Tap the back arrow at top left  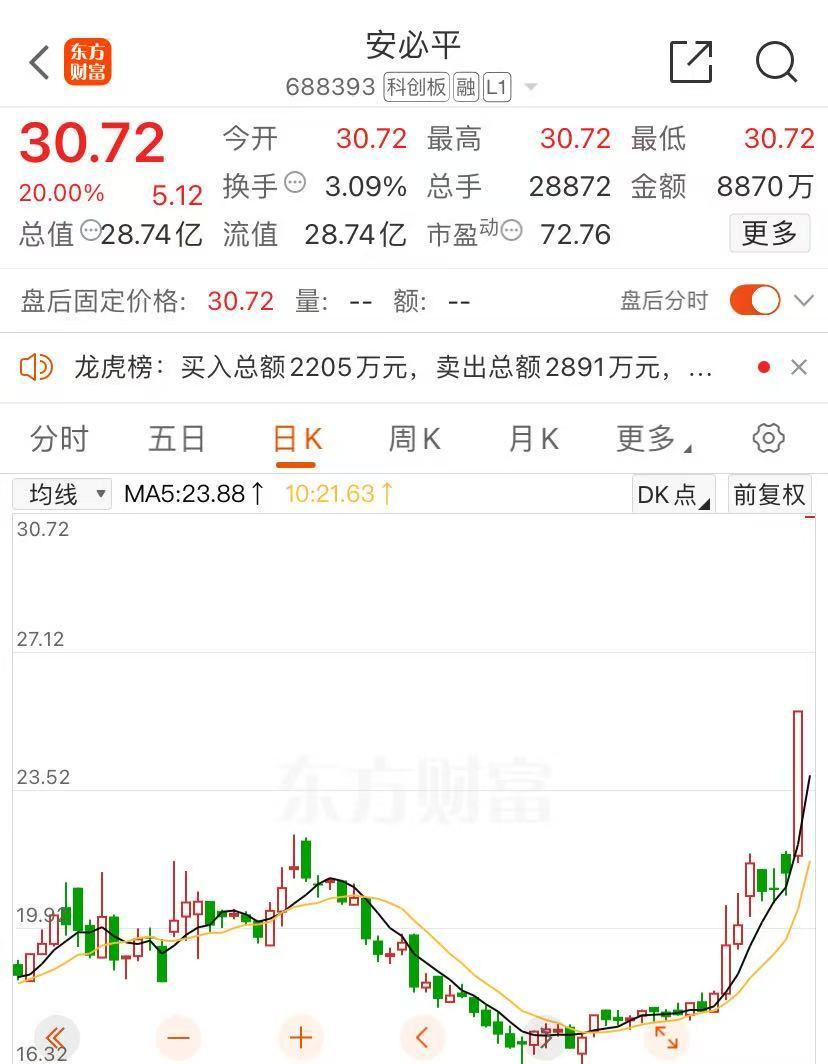[x=37, y=62]
